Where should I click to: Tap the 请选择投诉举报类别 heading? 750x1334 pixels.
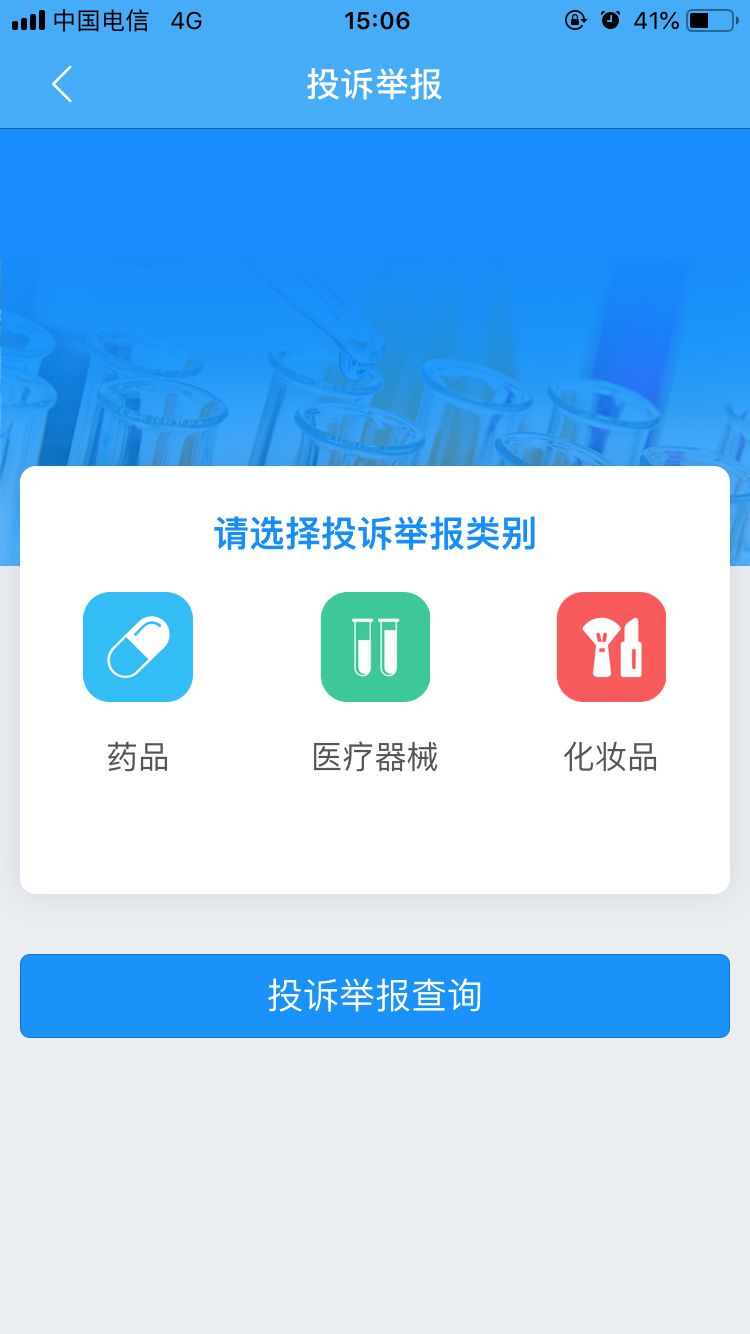click(374, 534)
